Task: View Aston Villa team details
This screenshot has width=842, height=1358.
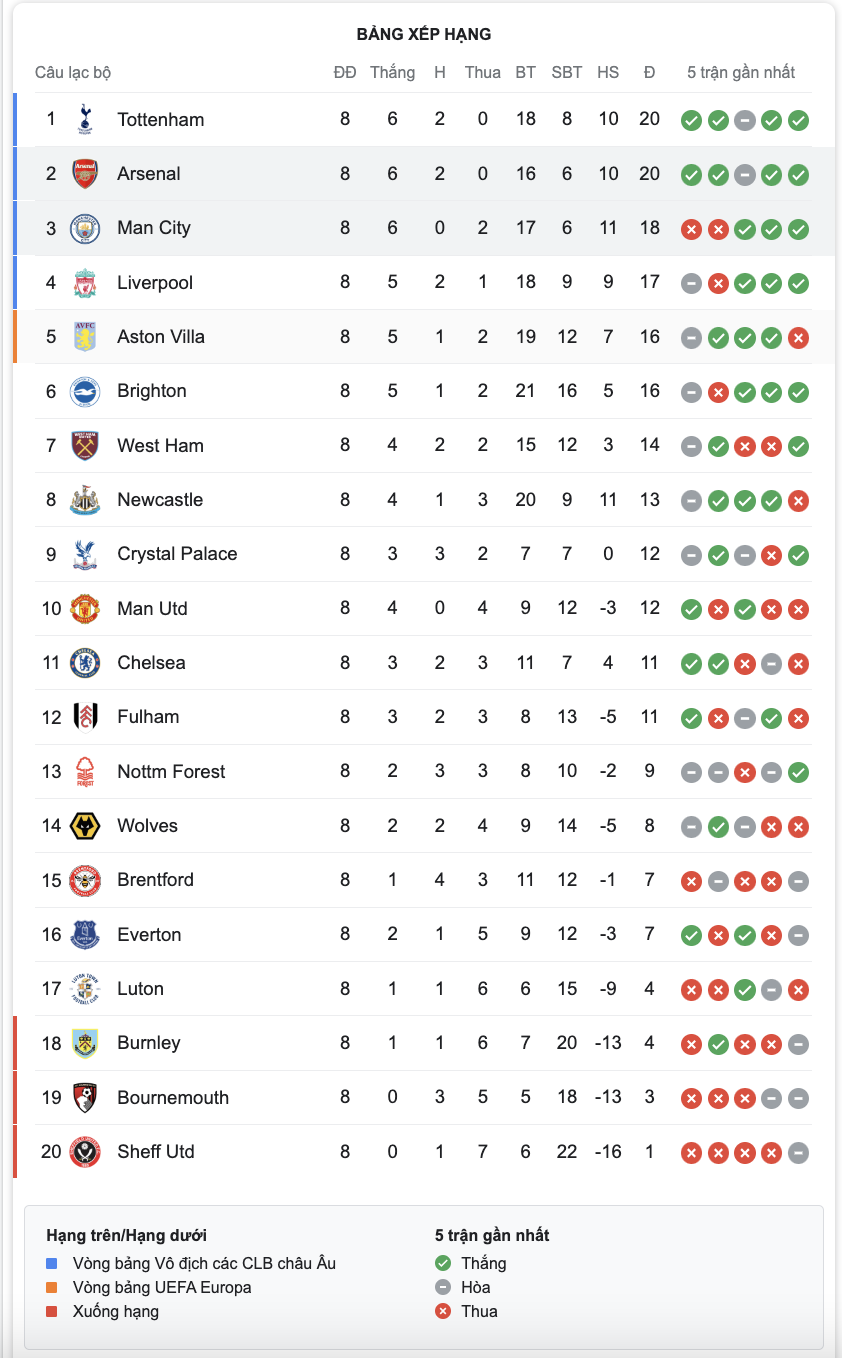Action: [424, 337]
